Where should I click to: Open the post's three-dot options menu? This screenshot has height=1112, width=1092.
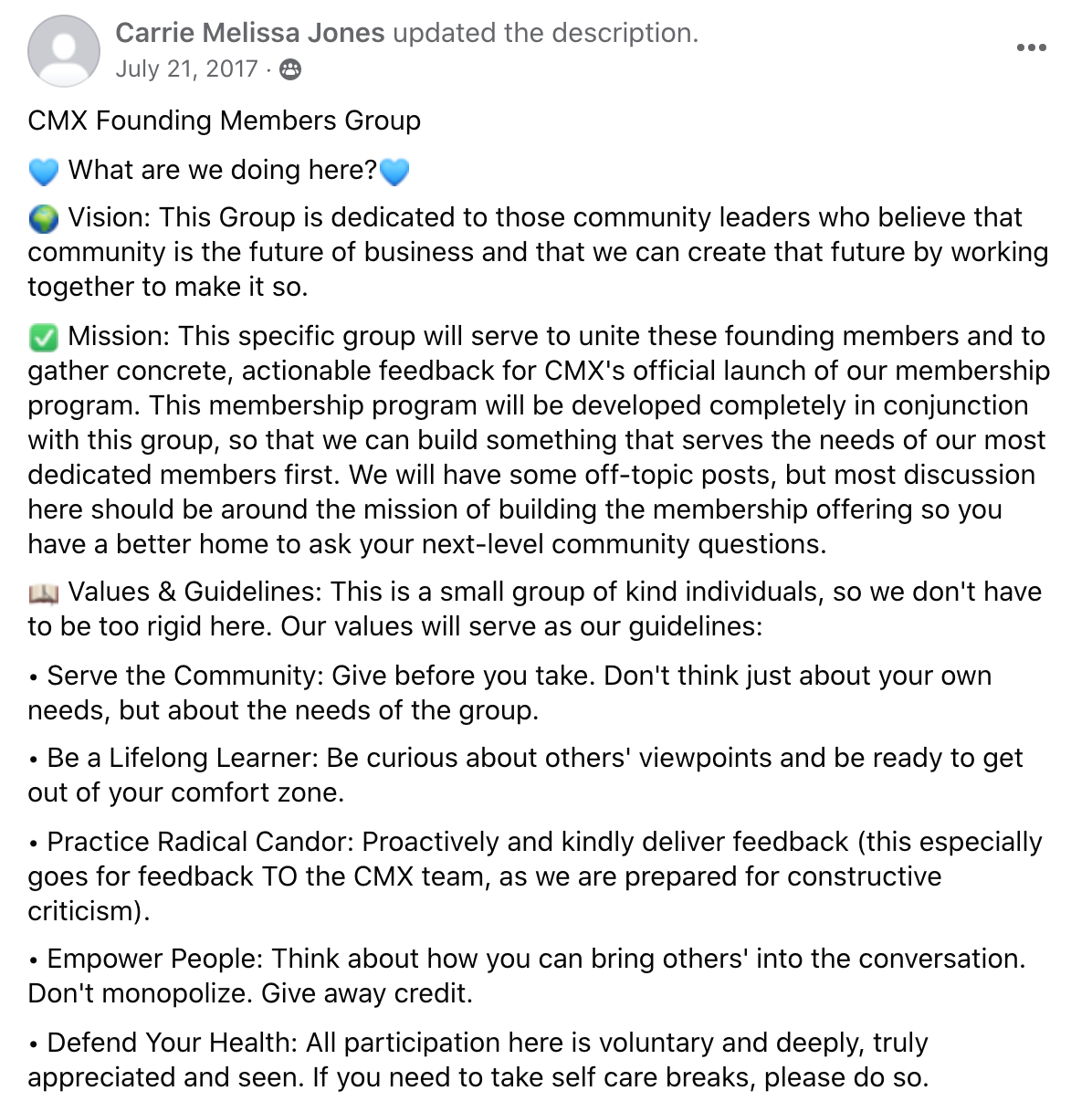(1031, 47)
